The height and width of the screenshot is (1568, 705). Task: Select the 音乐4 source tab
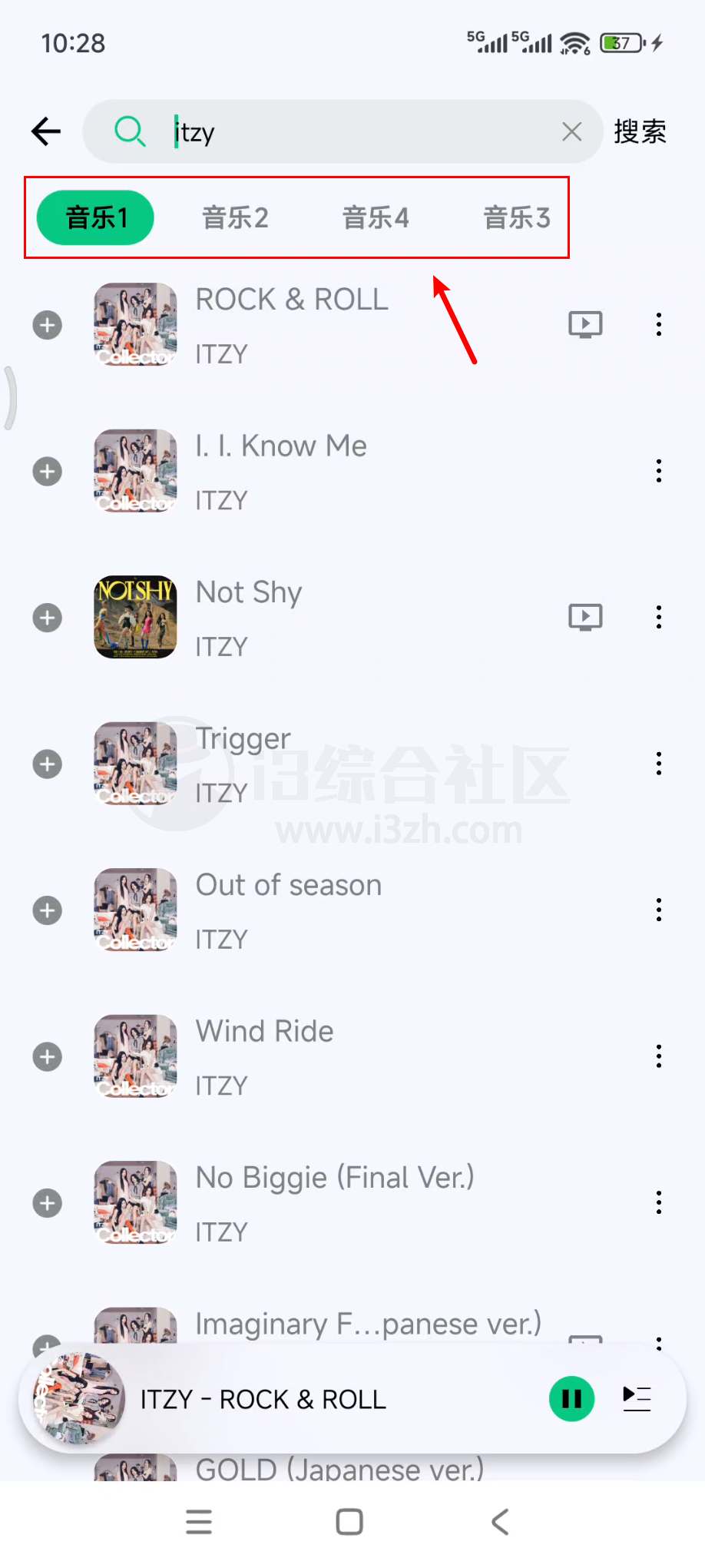pyautogui.click(x=376, y=217)
